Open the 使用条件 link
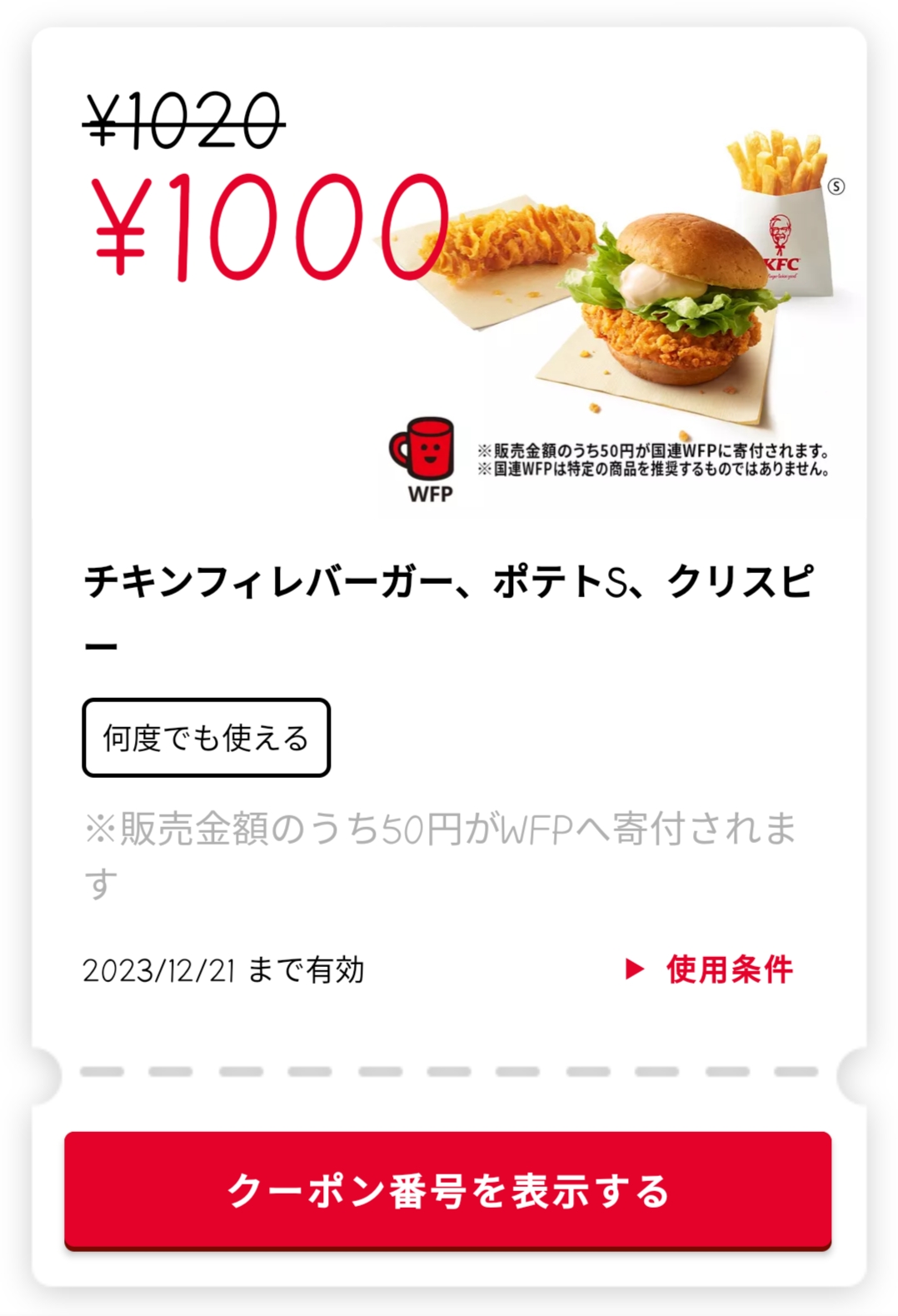 click(711, 970)
